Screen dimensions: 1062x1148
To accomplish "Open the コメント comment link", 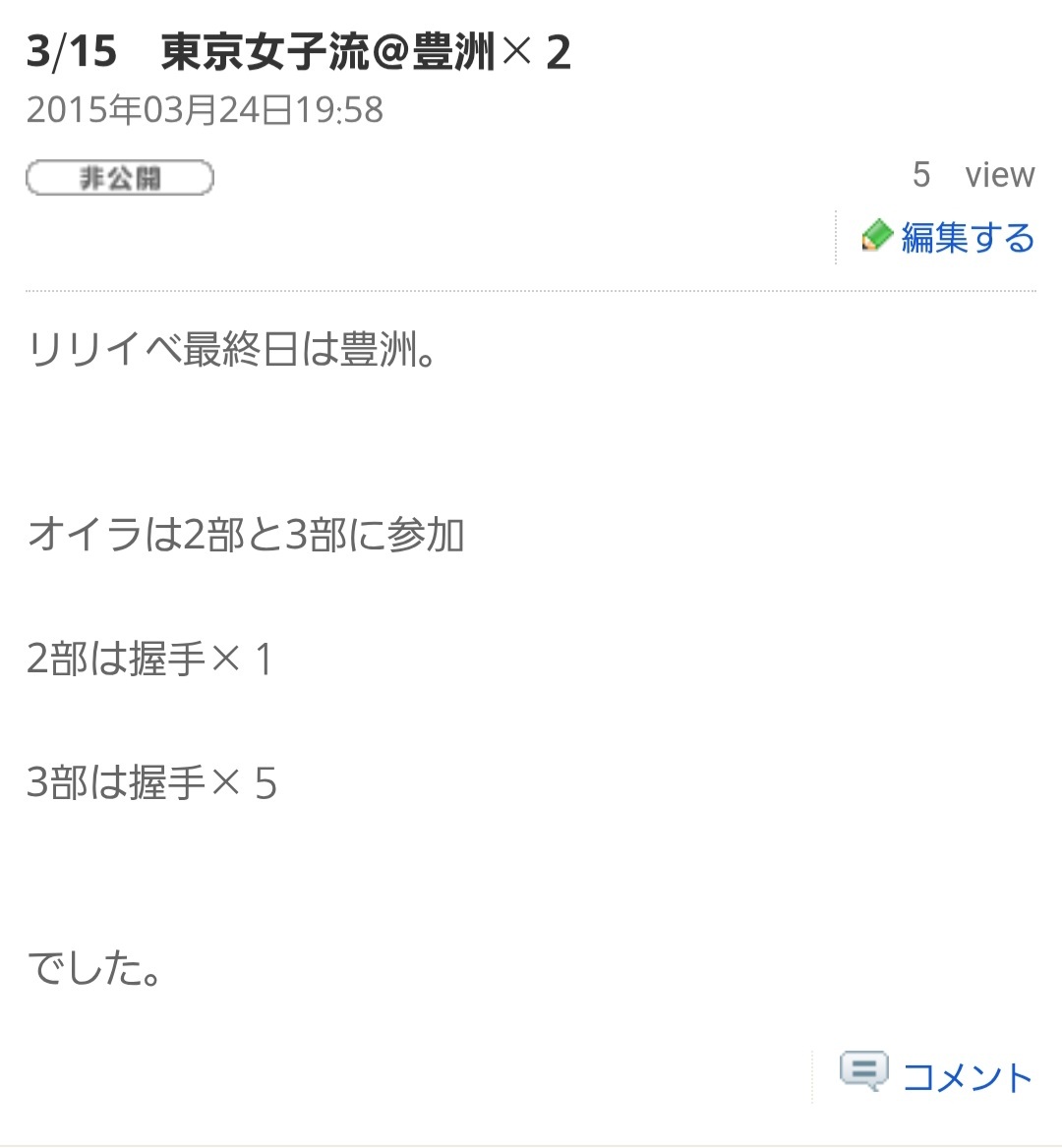I will tap(966, 1077).
